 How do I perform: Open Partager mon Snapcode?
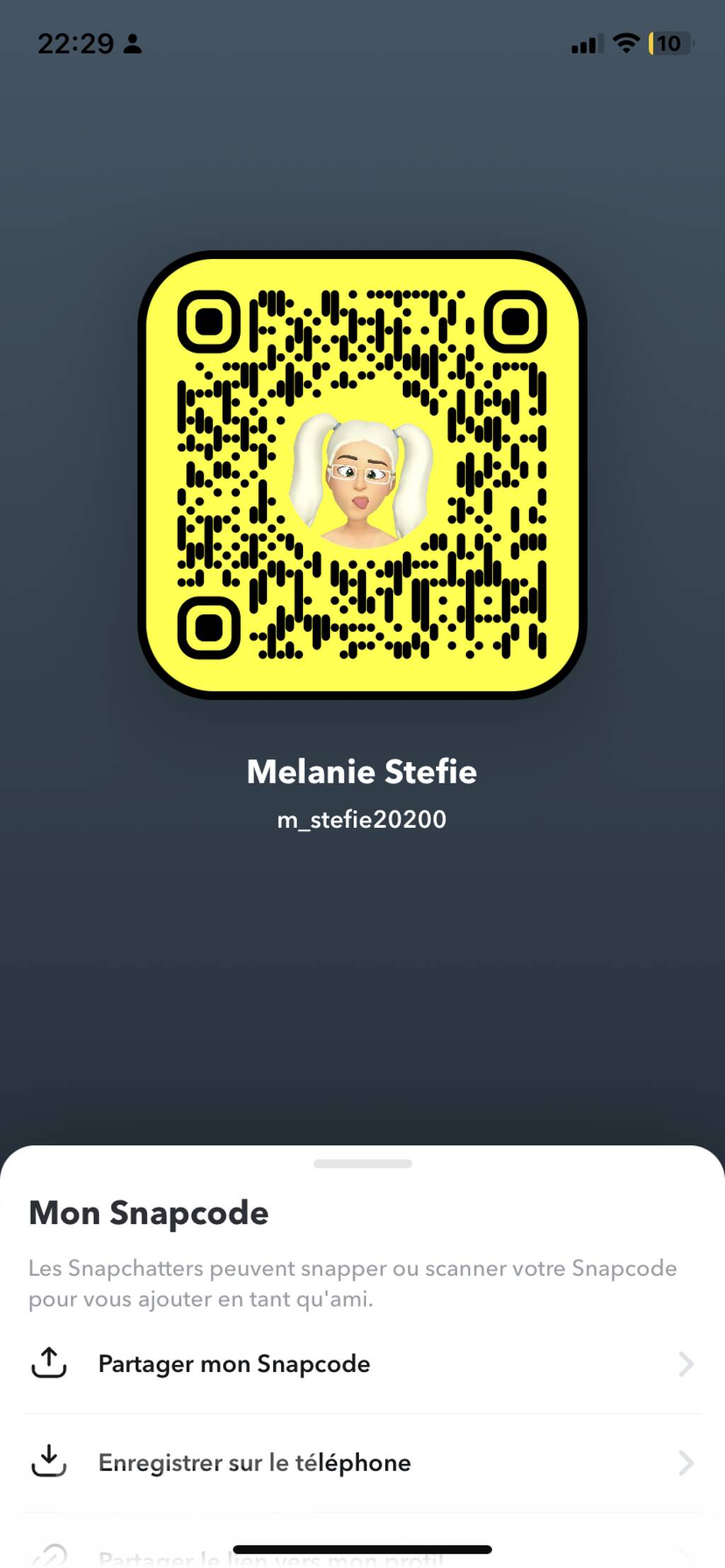pos(361,1364)
